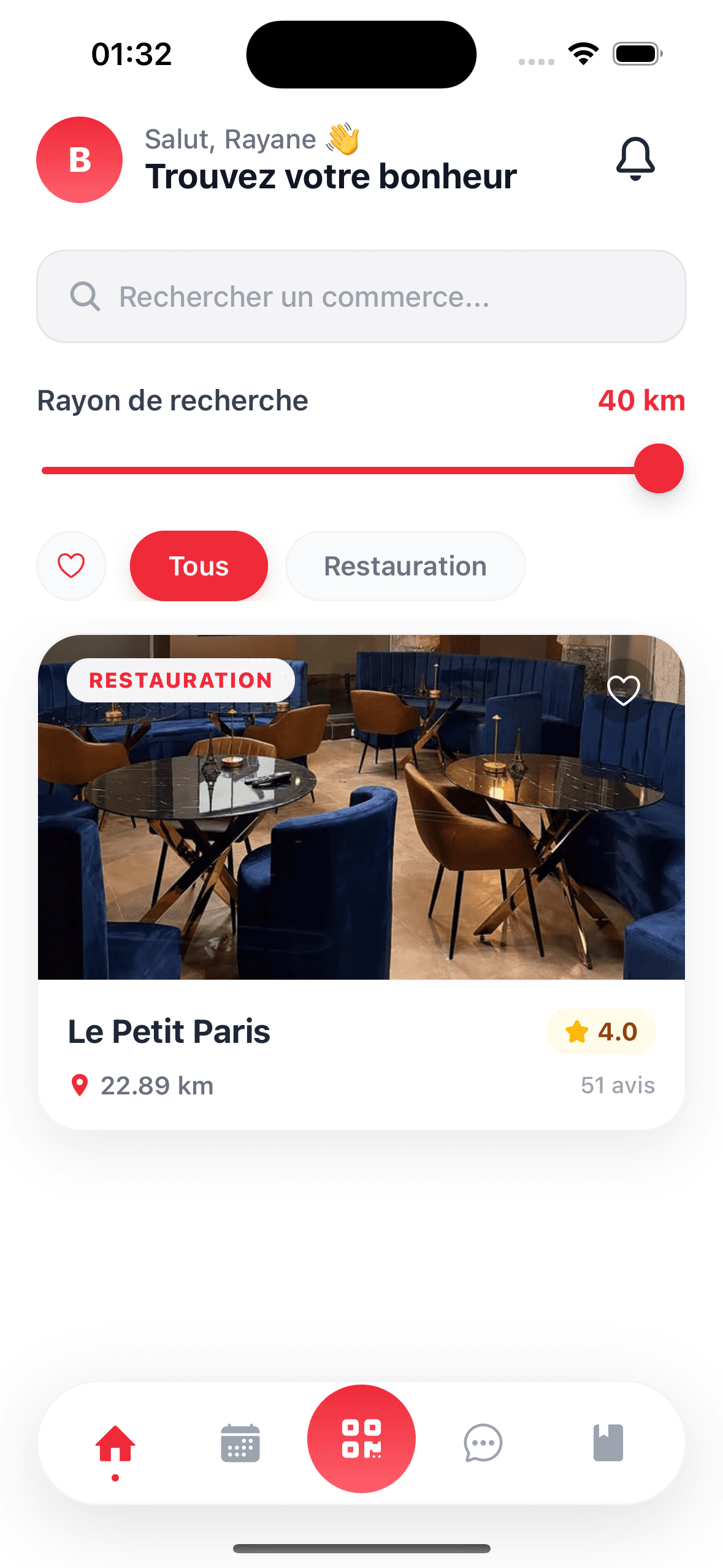Select the Restauration filter chip
The height and width of the screenshot is (1568, 723).
[x=405, y=566]
